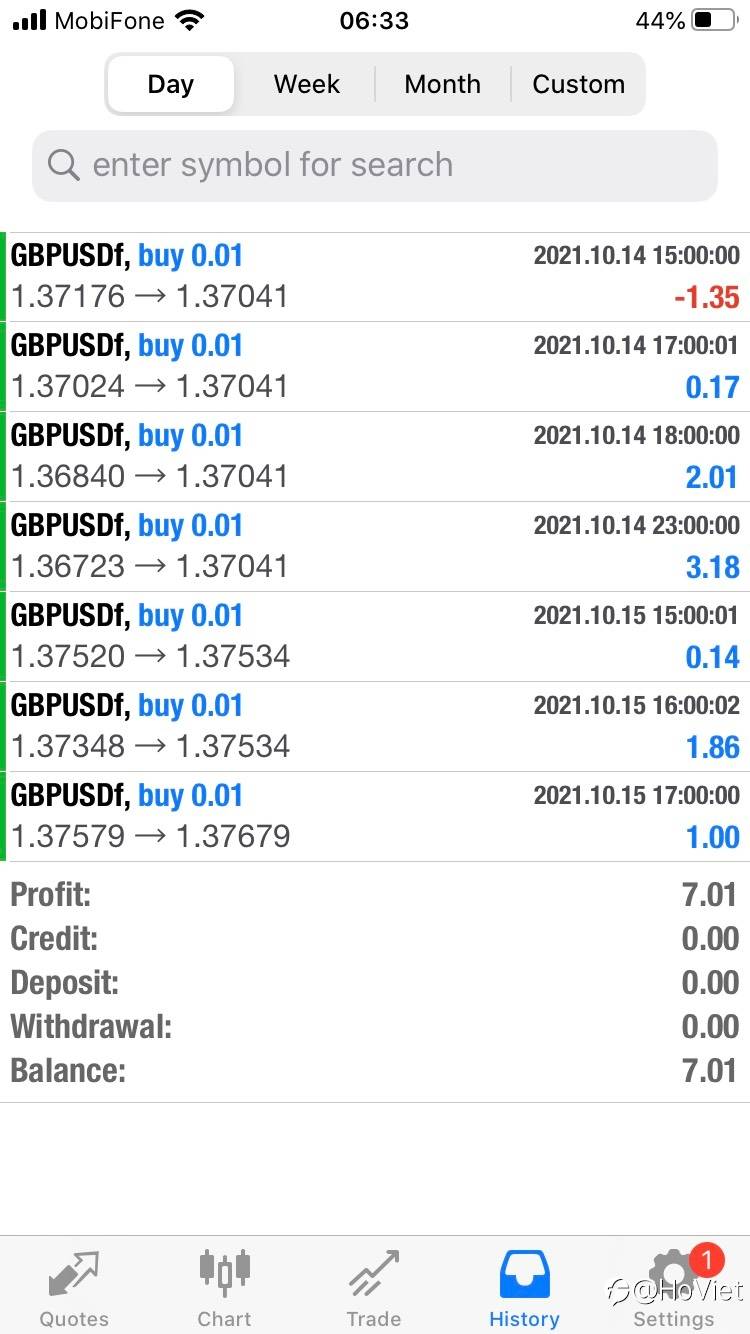This screenshot has height=1334, width=750.
Task: Tap the symbol search field
Action: tap(375, 165)
